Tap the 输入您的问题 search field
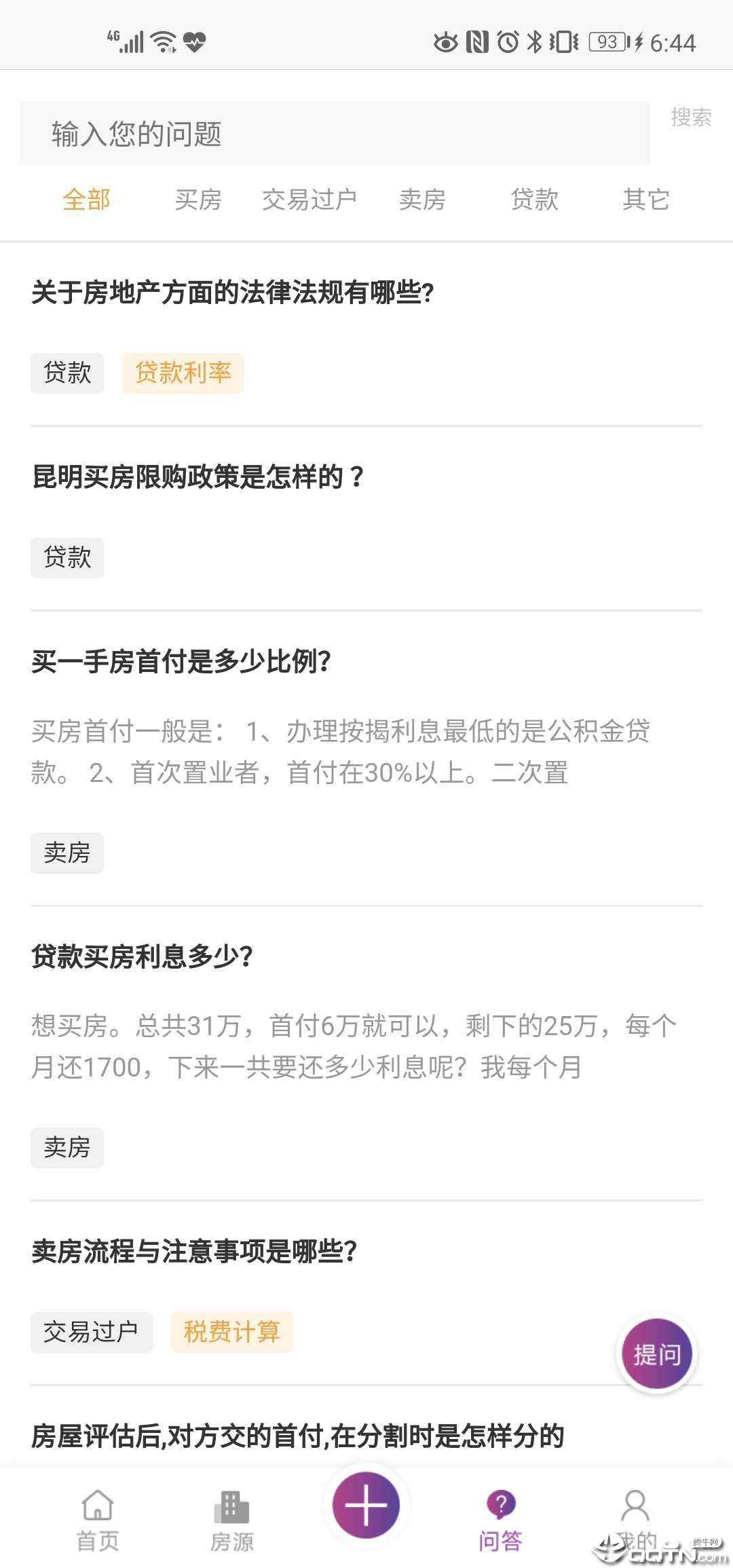 [x=334, y=134]
